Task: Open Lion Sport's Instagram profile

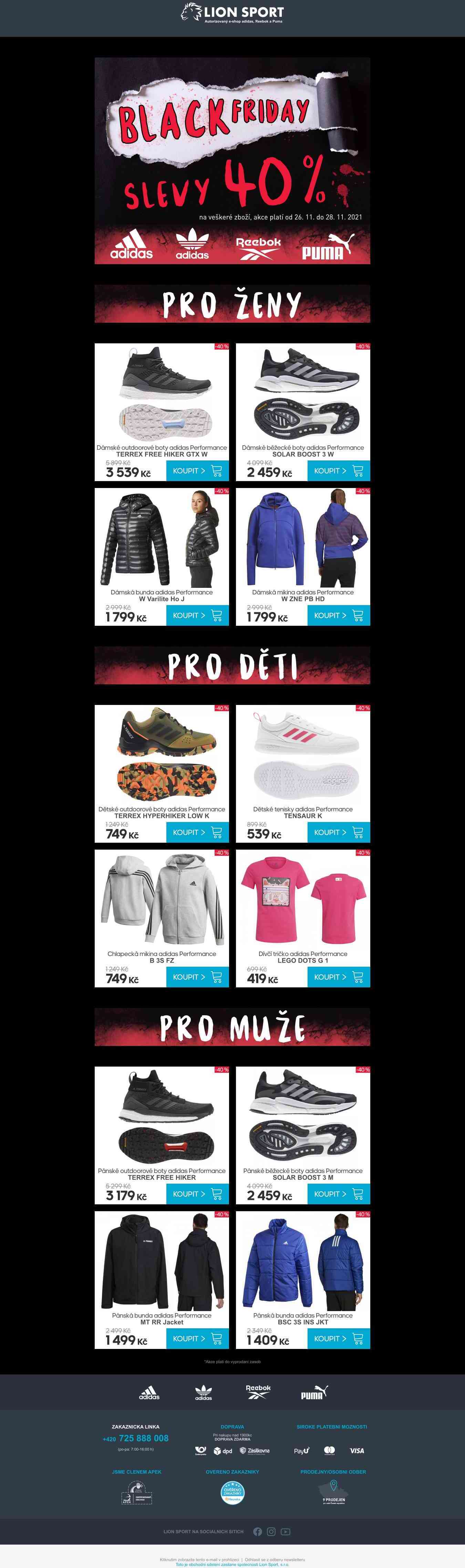Action: [271, 1531]
